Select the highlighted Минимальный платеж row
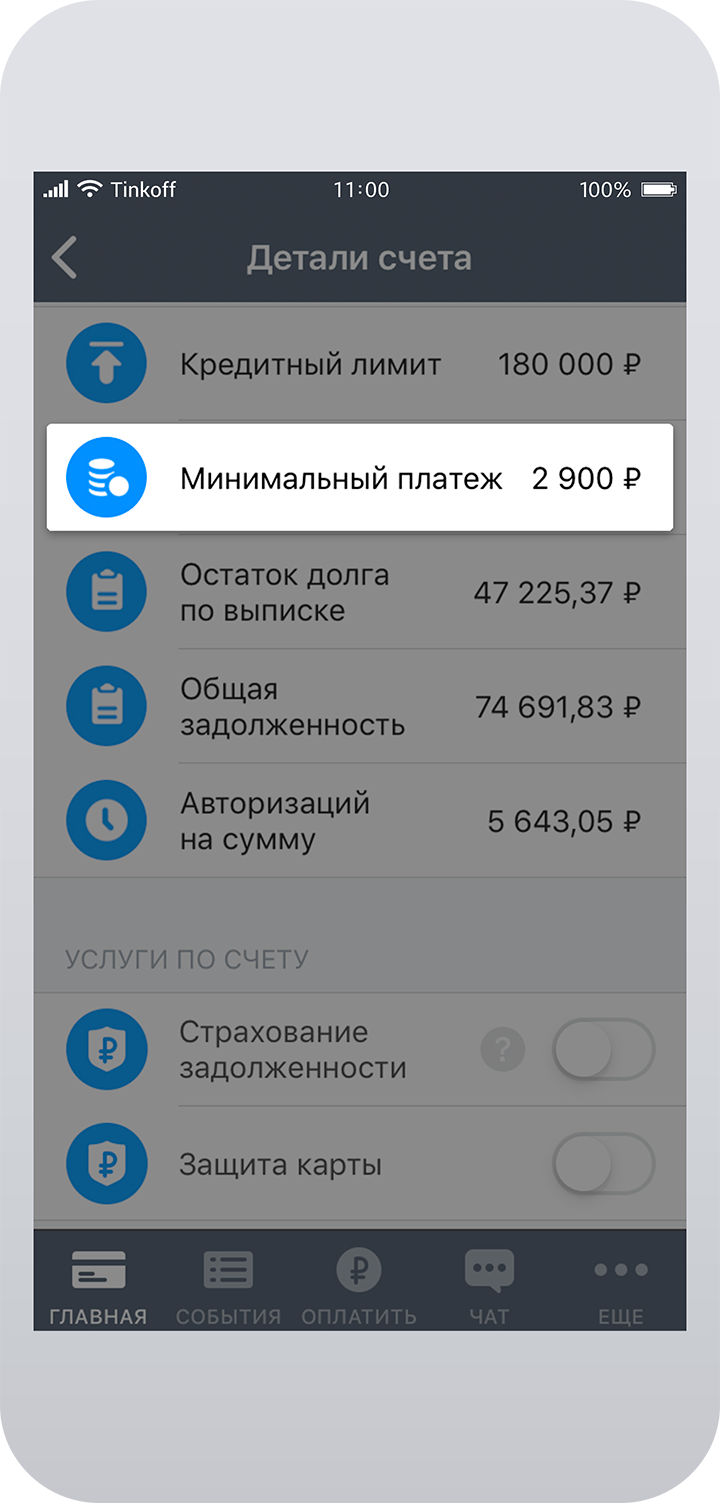 (x=360, y=478)
